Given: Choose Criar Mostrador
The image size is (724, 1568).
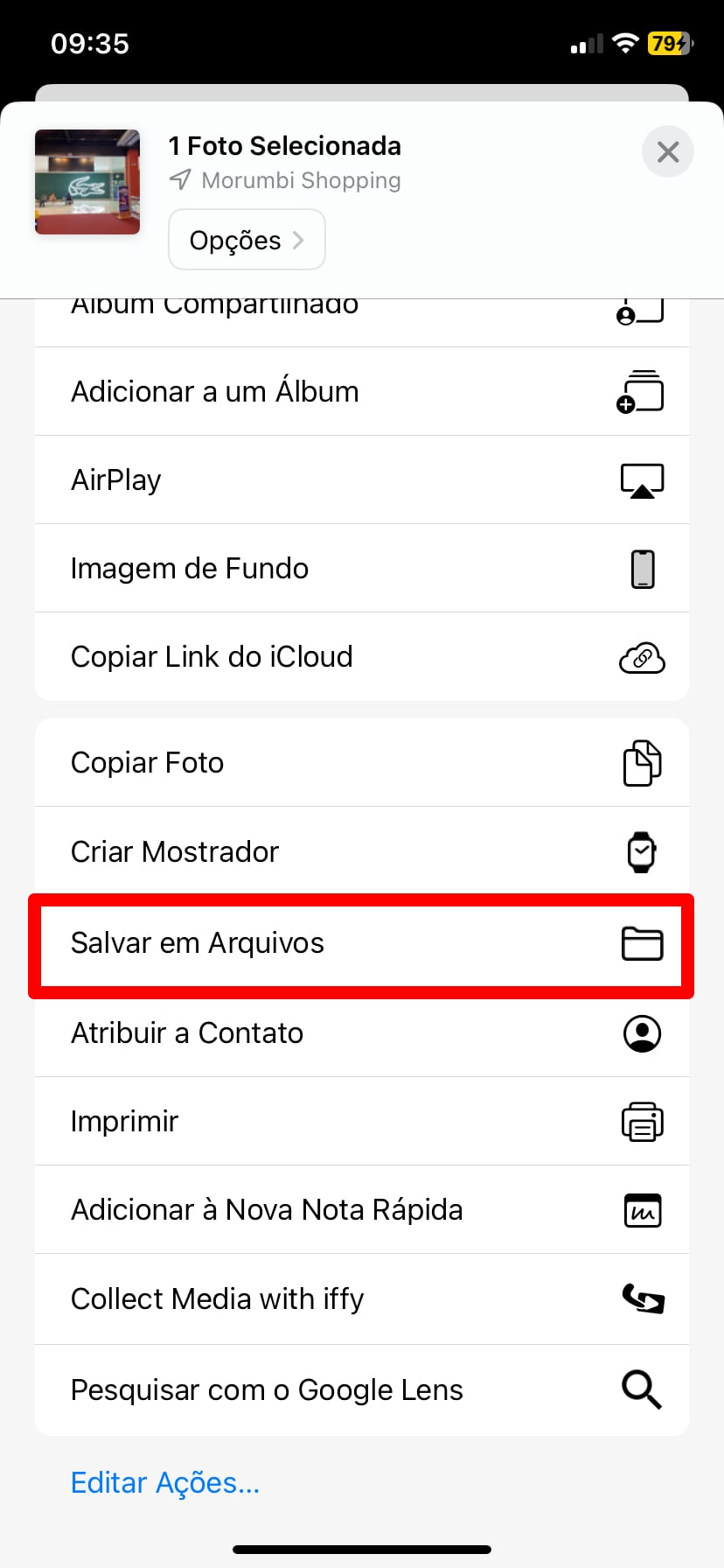Looking at the screenshot, I should tap(361, 851).
